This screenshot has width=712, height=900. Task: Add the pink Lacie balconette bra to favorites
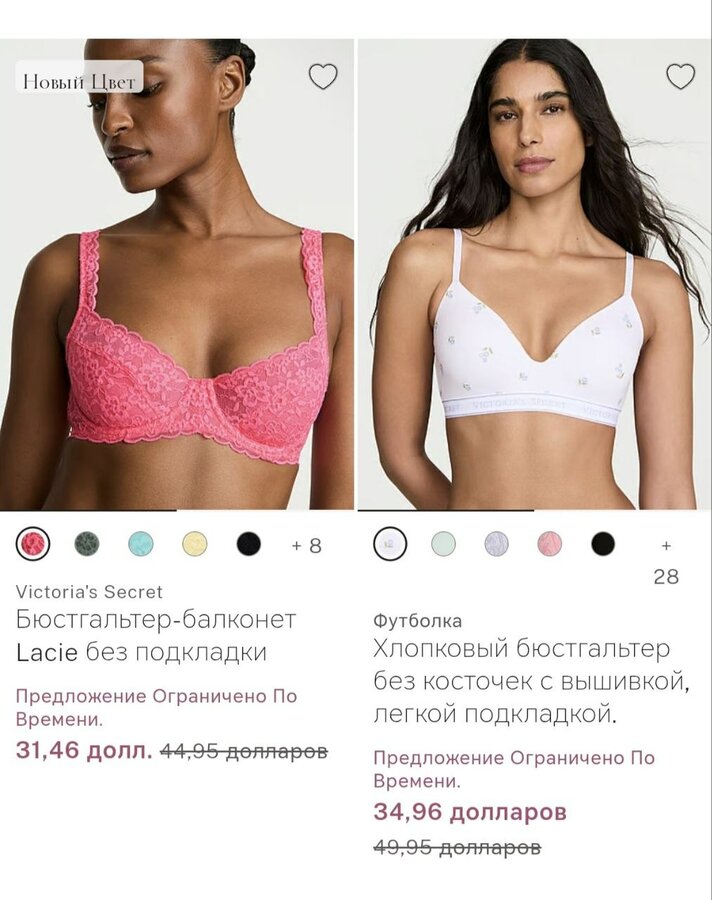coord(323,76)
